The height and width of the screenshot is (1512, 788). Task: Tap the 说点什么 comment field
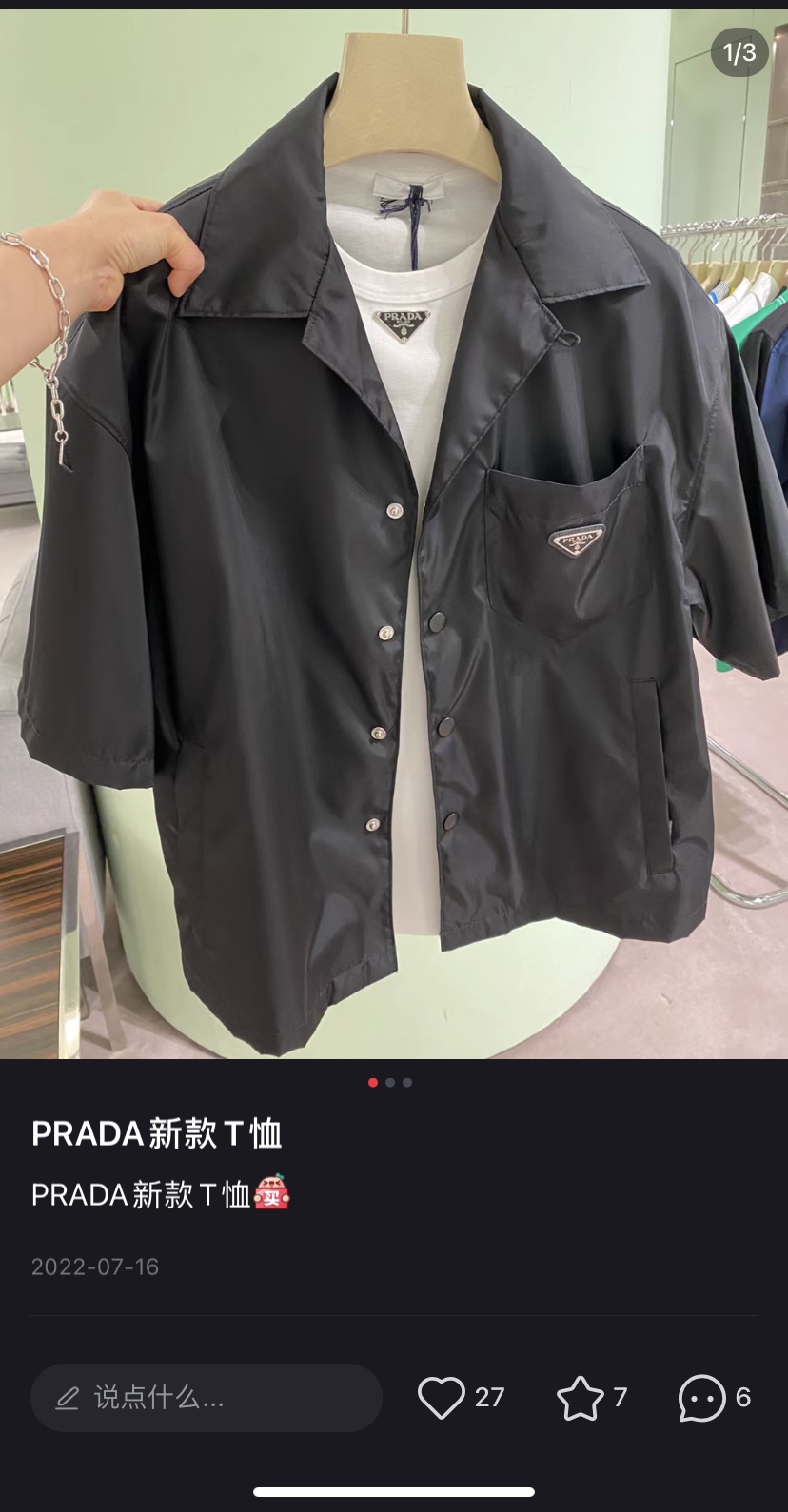click(207, 1398)
